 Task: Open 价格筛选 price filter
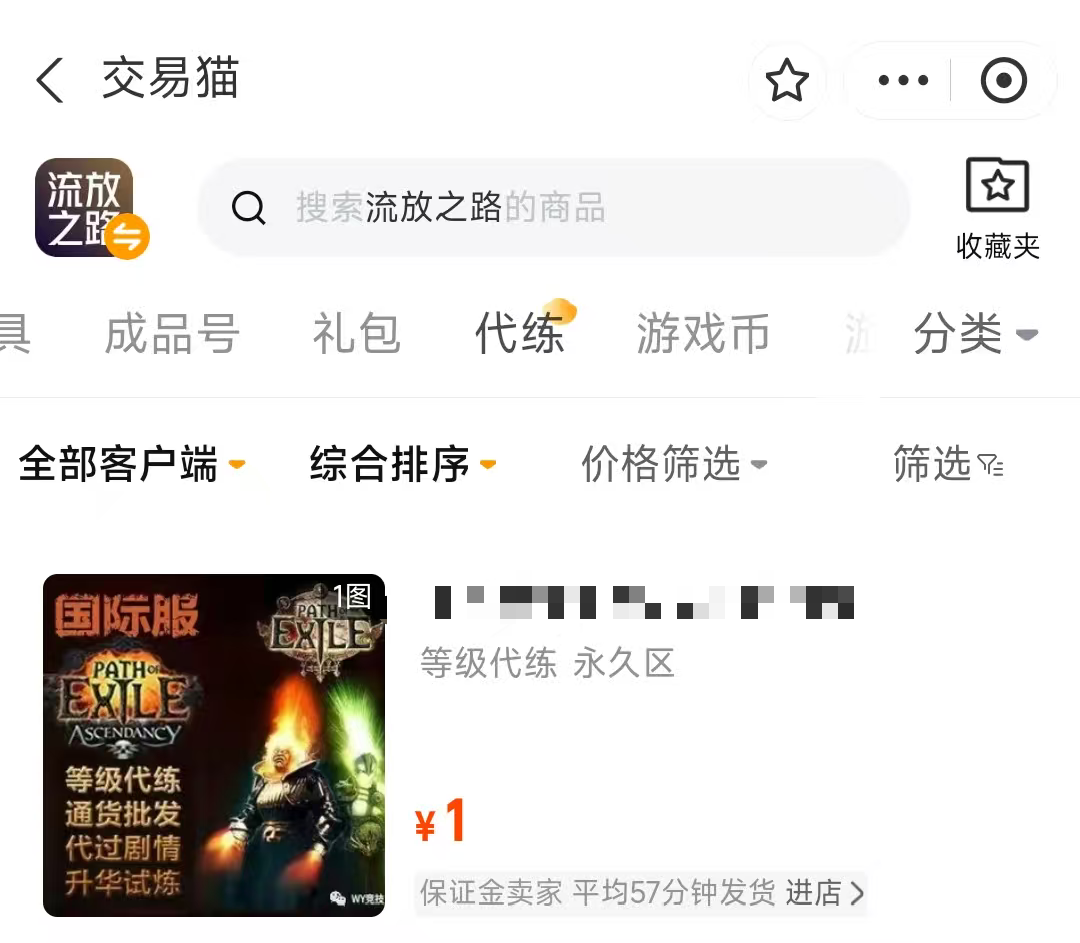674,464
